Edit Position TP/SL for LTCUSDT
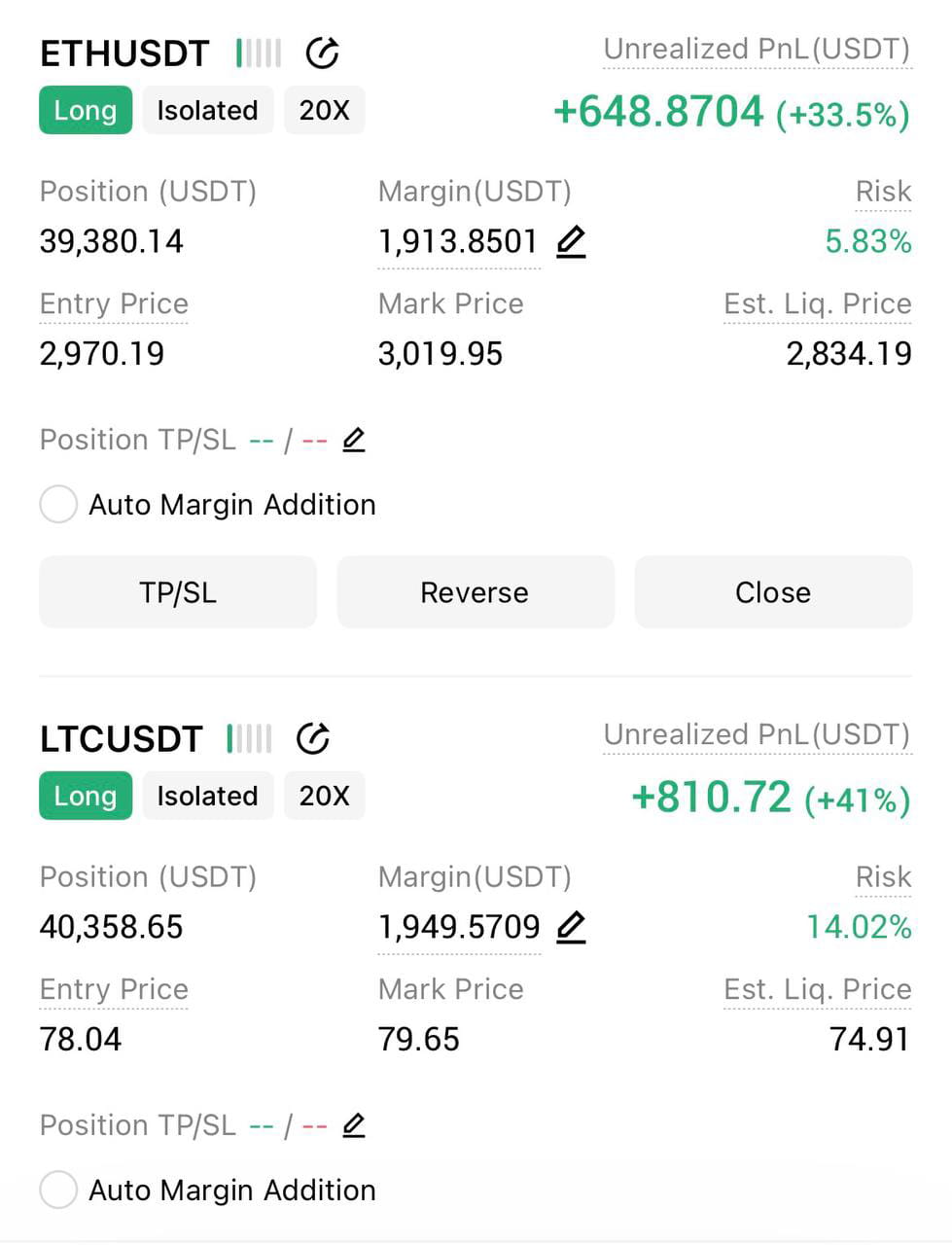Image resolution: width=952 pixels, height=1245 pixels. 354,1125
